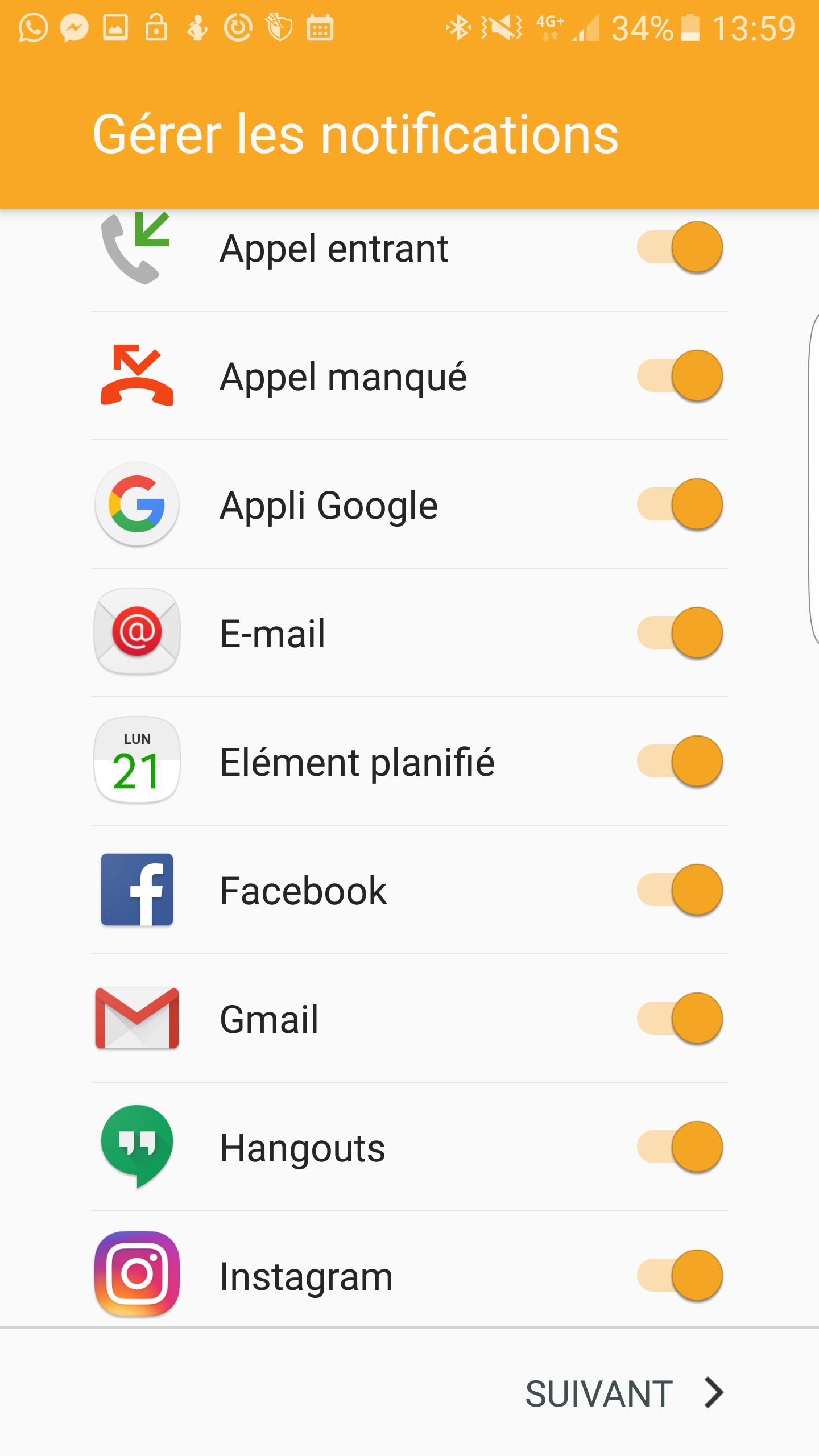Disable the Elément planifié toggle
The height and width of the screenshot is (1456, 819).
click(680, 762)
